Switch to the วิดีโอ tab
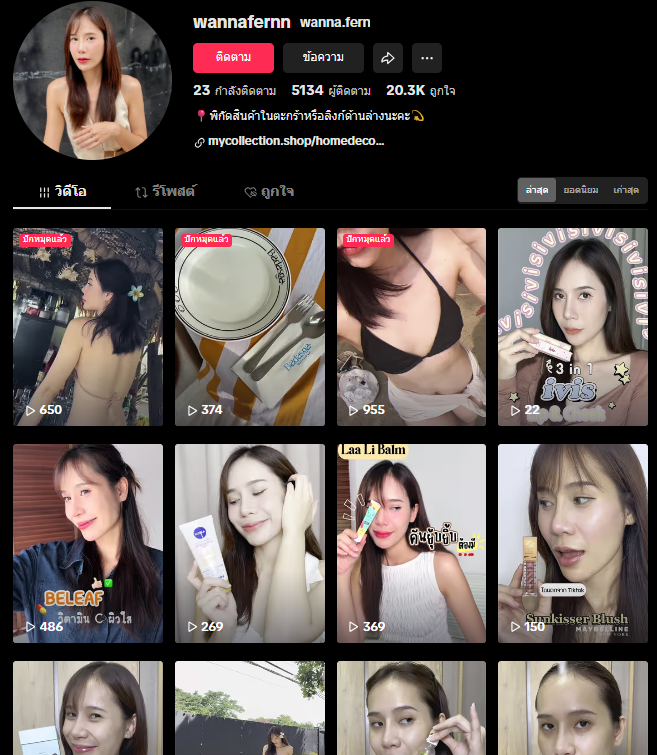This screenshot has width=657, height=755. [62, 191]
